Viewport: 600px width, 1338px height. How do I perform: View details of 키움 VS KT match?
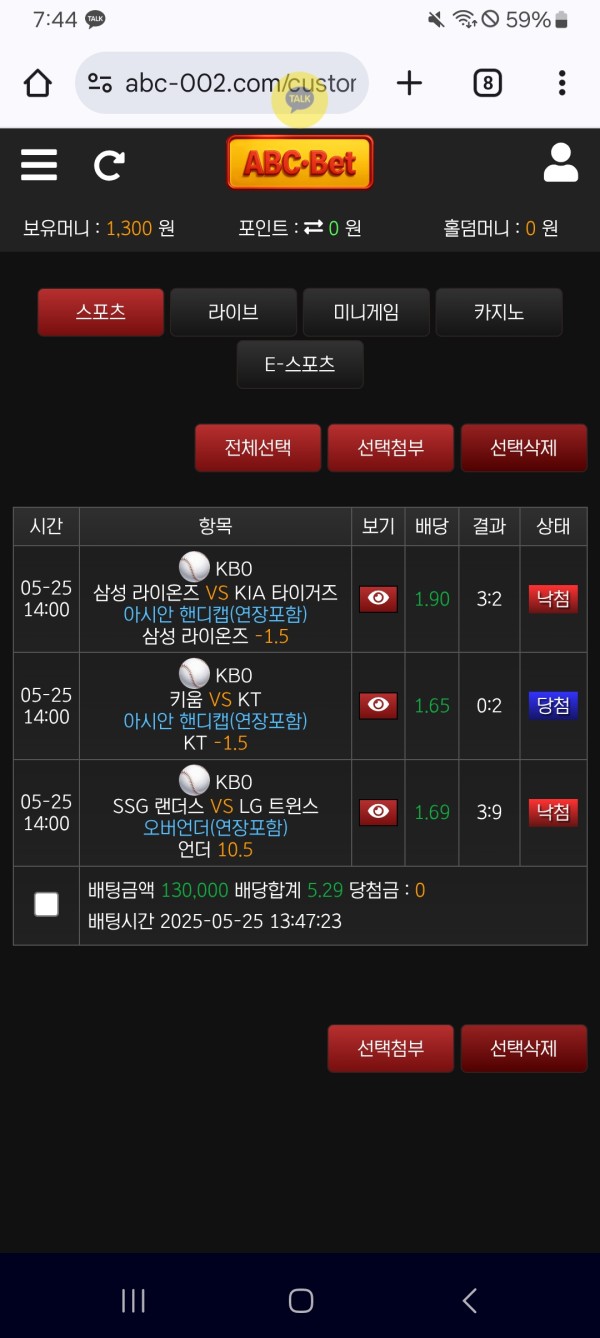[x=378, y=705]
